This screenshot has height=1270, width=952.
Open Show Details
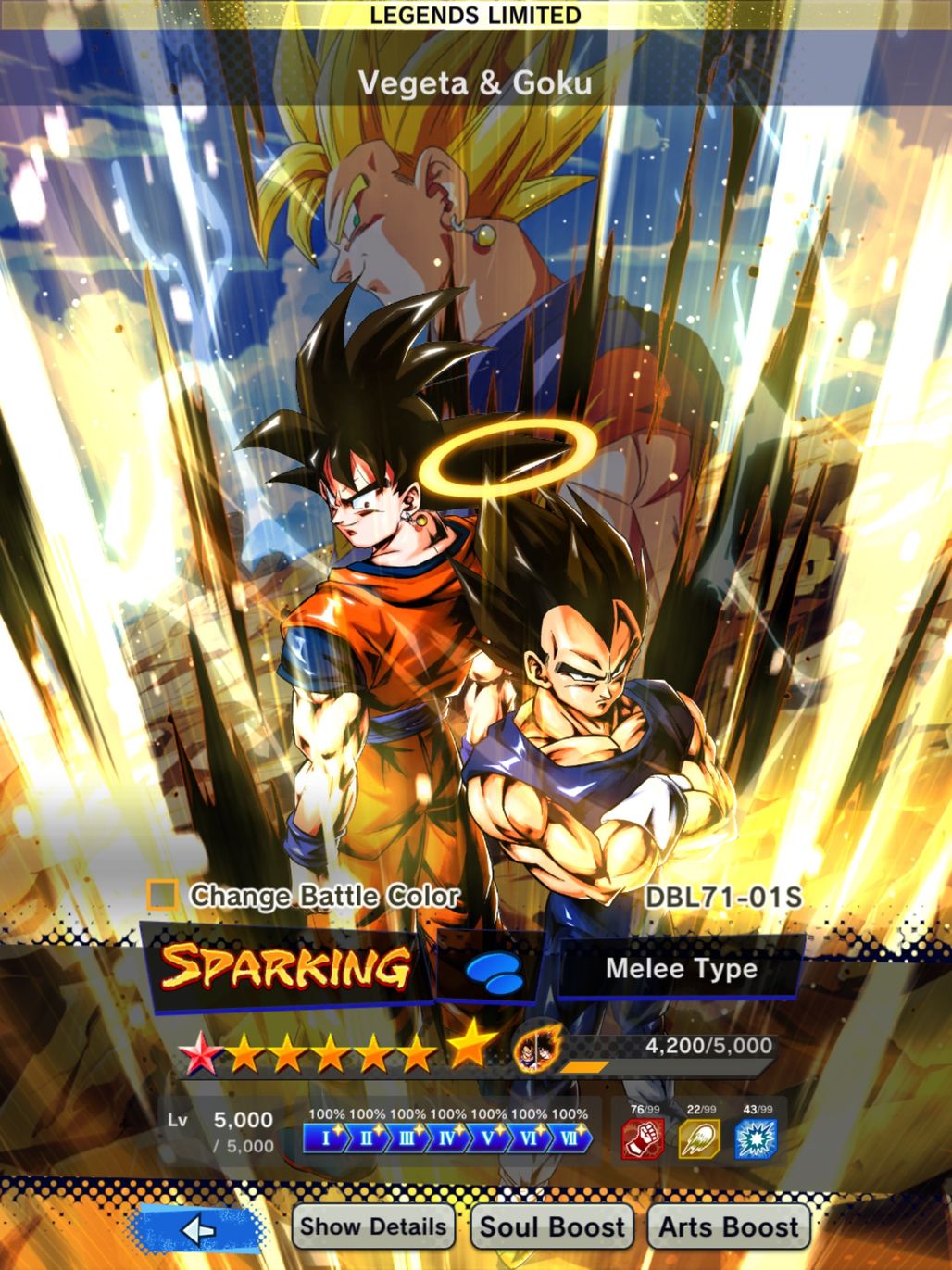pyautogui.click(x=373, y=1226)
